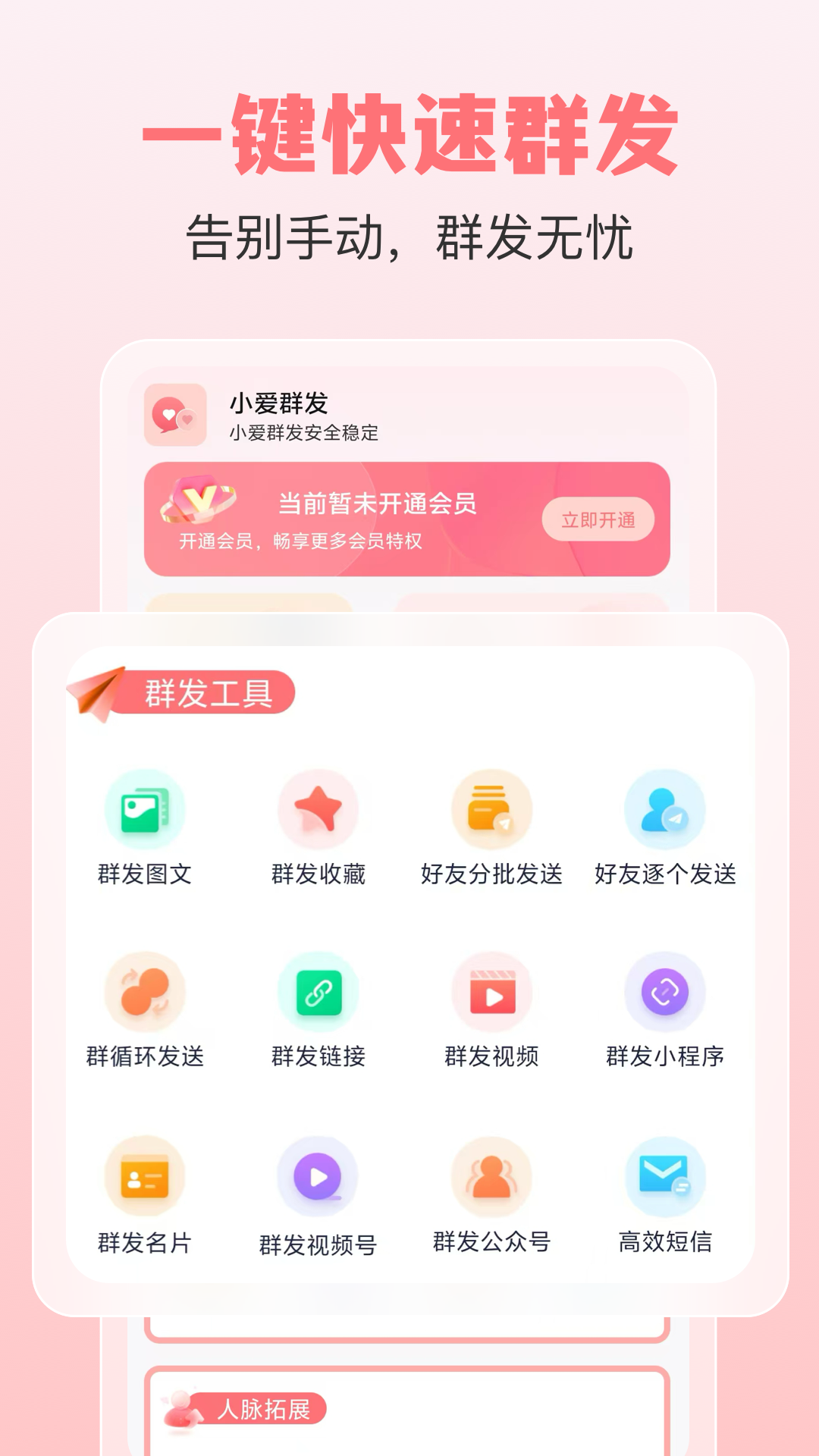Screen dimensions: 819x1456
Task: Click the 小爱群发安全稳定 subtitle text
Action: click(x=304, y=435)
